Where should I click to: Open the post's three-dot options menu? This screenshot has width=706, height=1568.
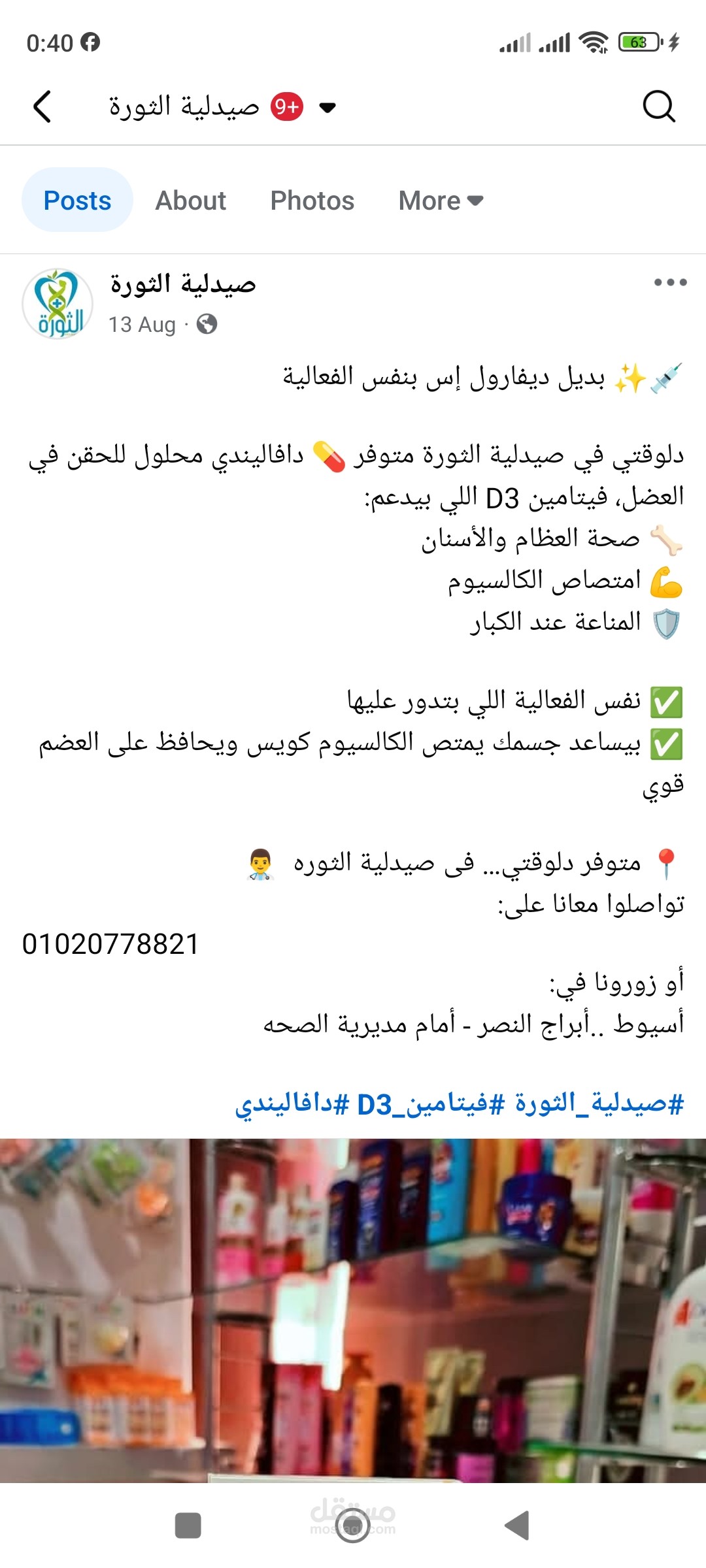[670, 282]
